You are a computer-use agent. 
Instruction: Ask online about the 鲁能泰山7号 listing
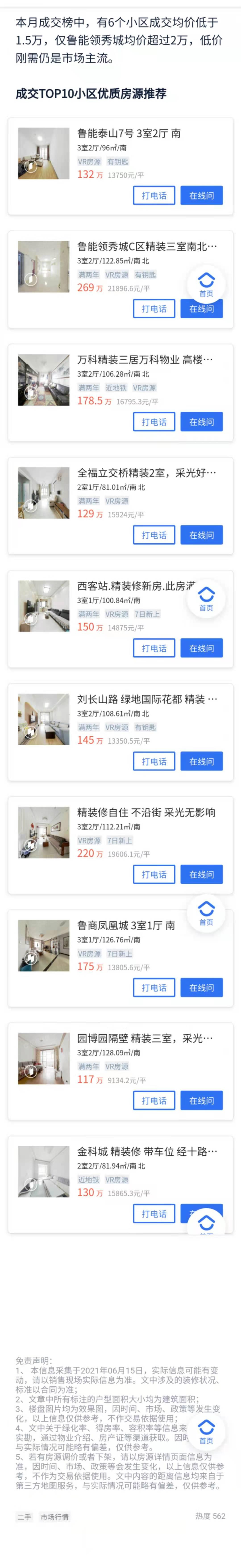202,195
